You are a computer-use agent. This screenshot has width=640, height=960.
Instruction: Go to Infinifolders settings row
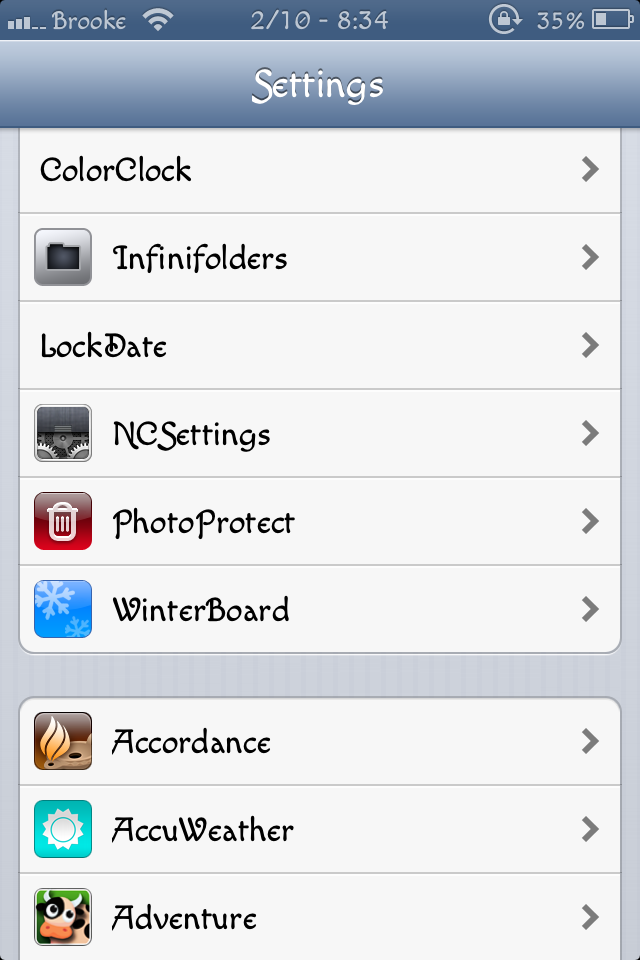coord(320,258)
